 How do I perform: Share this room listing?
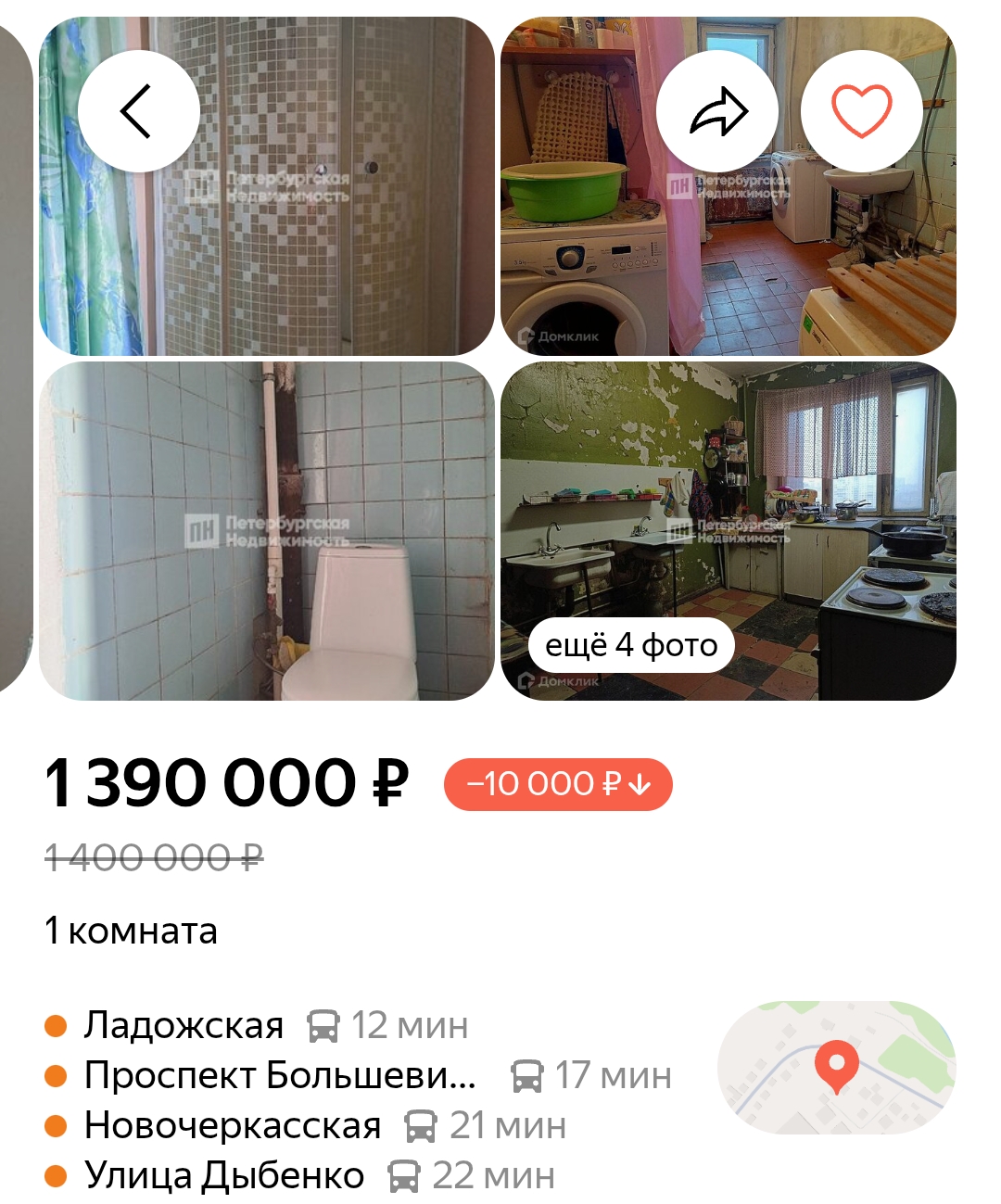[x=716, y=111]
